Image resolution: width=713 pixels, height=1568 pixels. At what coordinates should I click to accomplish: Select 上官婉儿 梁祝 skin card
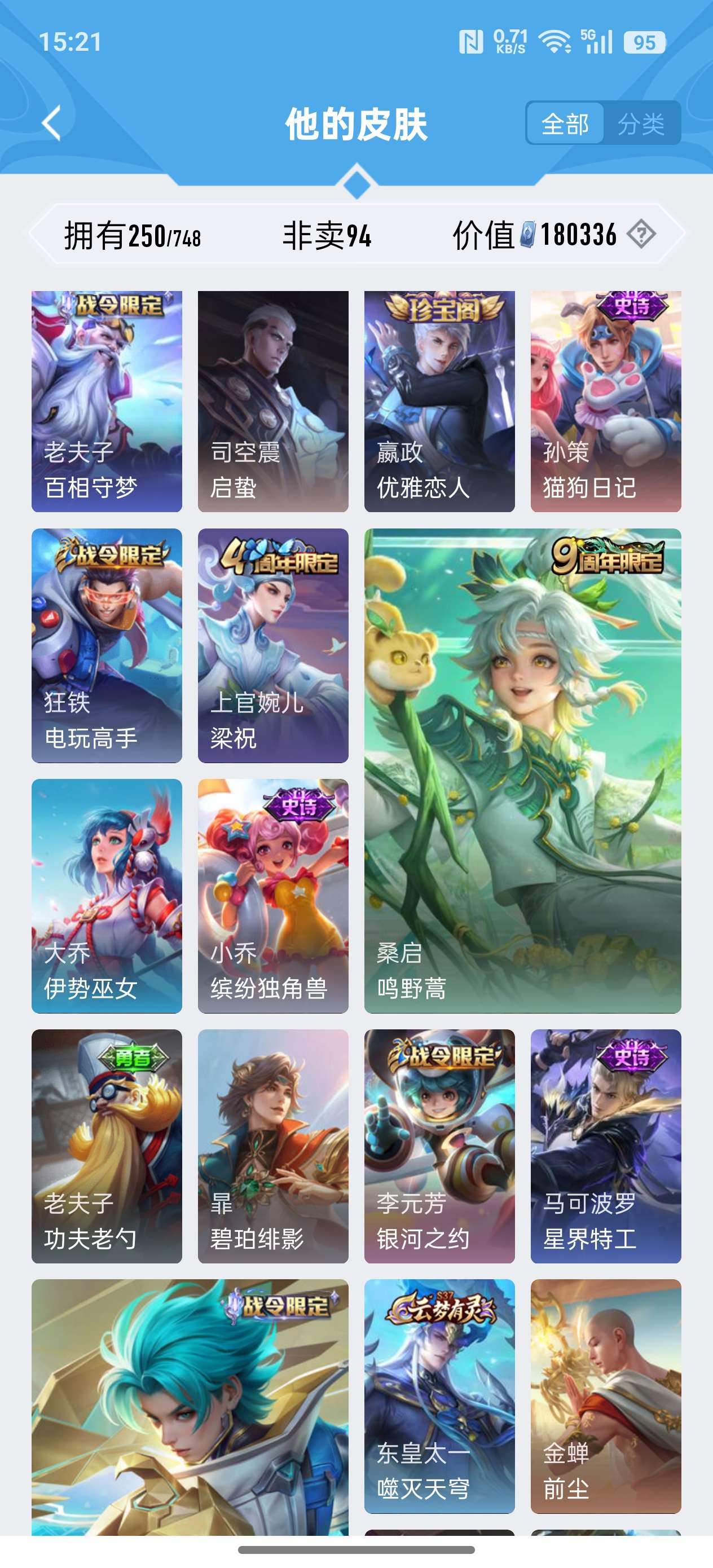click(273, 645)
